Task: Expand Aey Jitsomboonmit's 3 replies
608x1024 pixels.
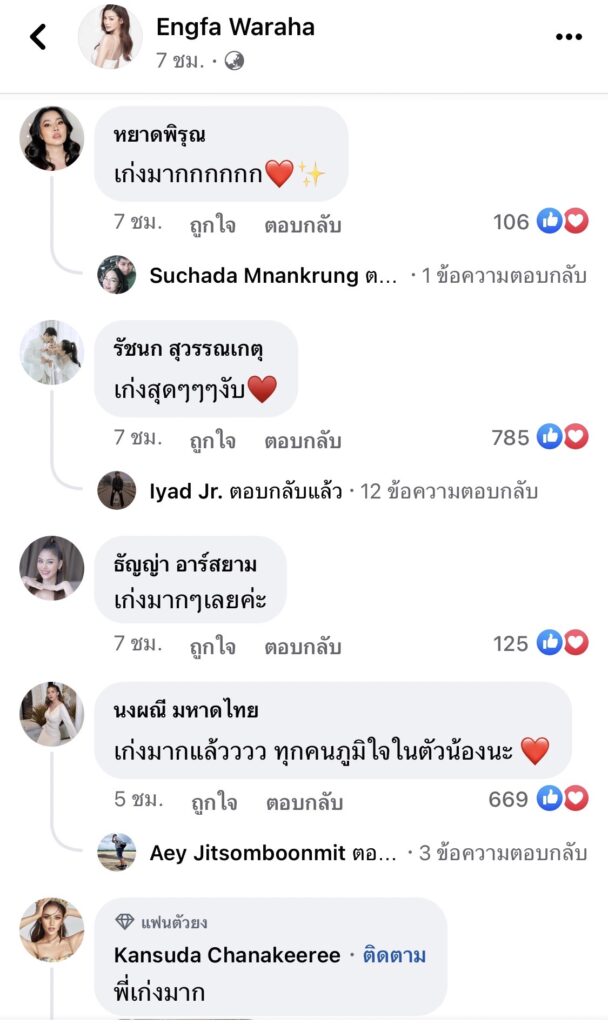Action: (x=366, y=853)
